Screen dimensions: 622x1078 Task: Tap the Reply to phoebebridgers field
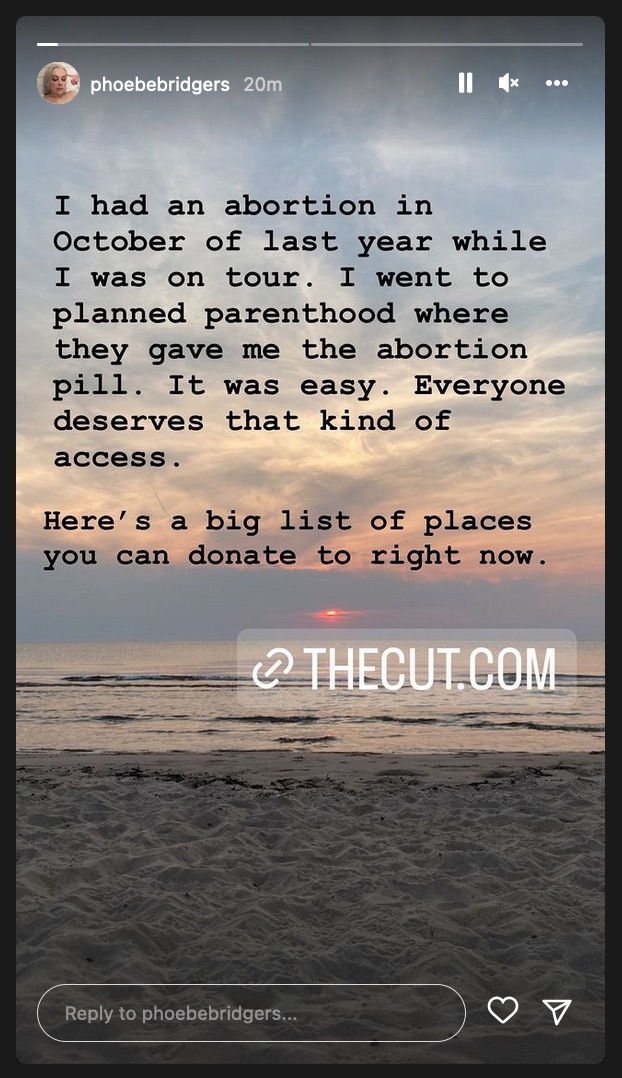click(252, 1013)
